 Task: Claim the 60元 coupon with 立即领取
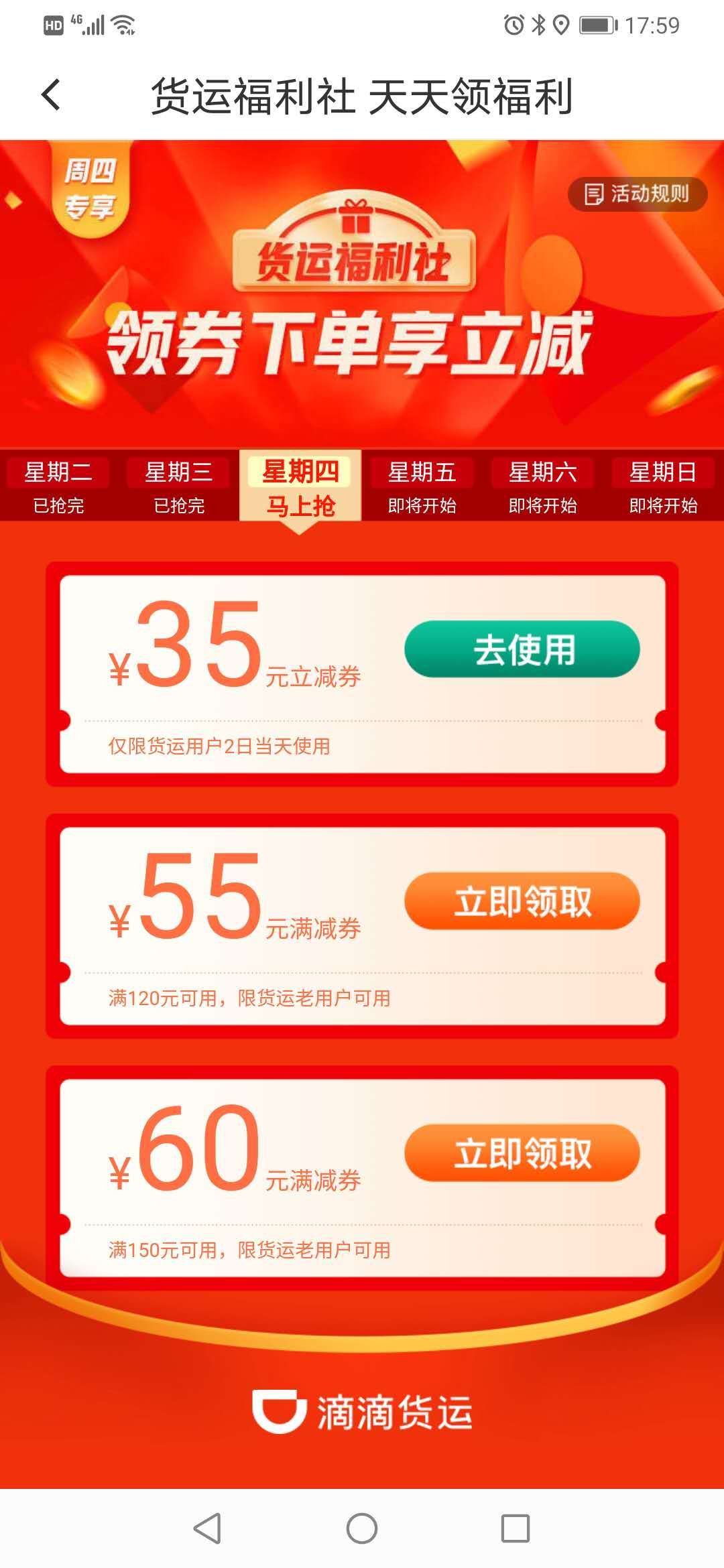522,1153
